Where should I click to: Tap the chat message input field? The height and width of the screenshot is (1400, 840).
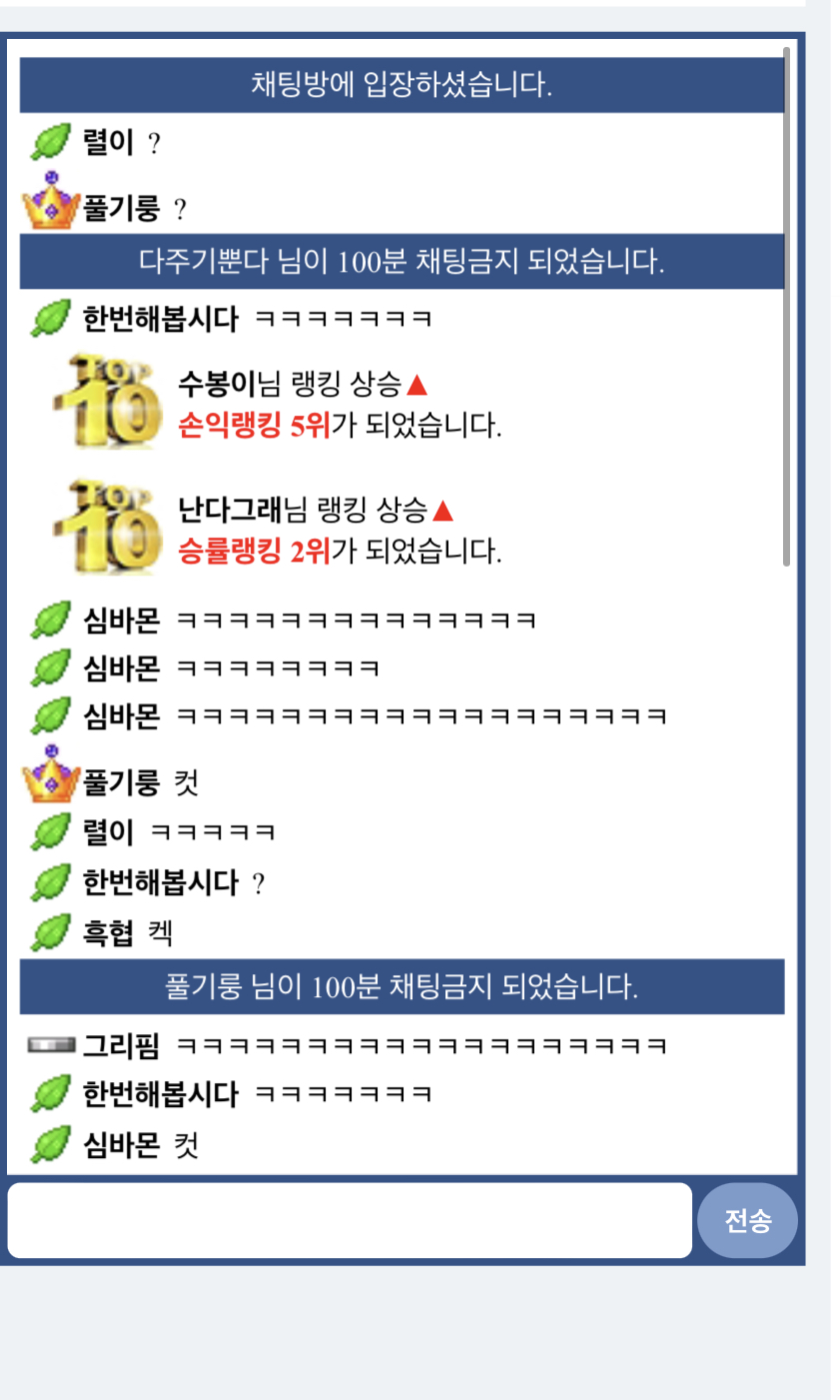[350, 1220]
